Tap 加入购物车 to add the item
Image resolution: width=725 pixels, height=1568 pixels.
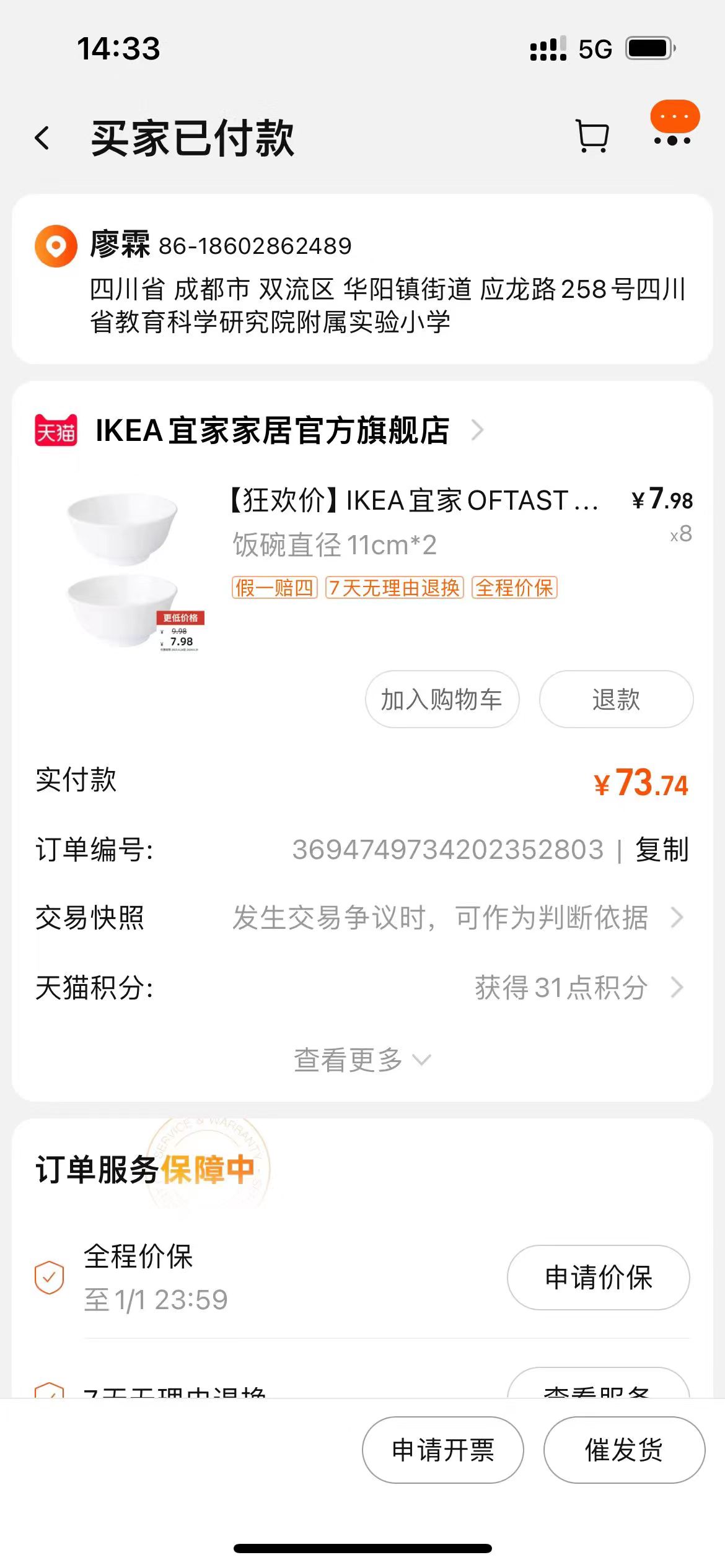point(442,699)
